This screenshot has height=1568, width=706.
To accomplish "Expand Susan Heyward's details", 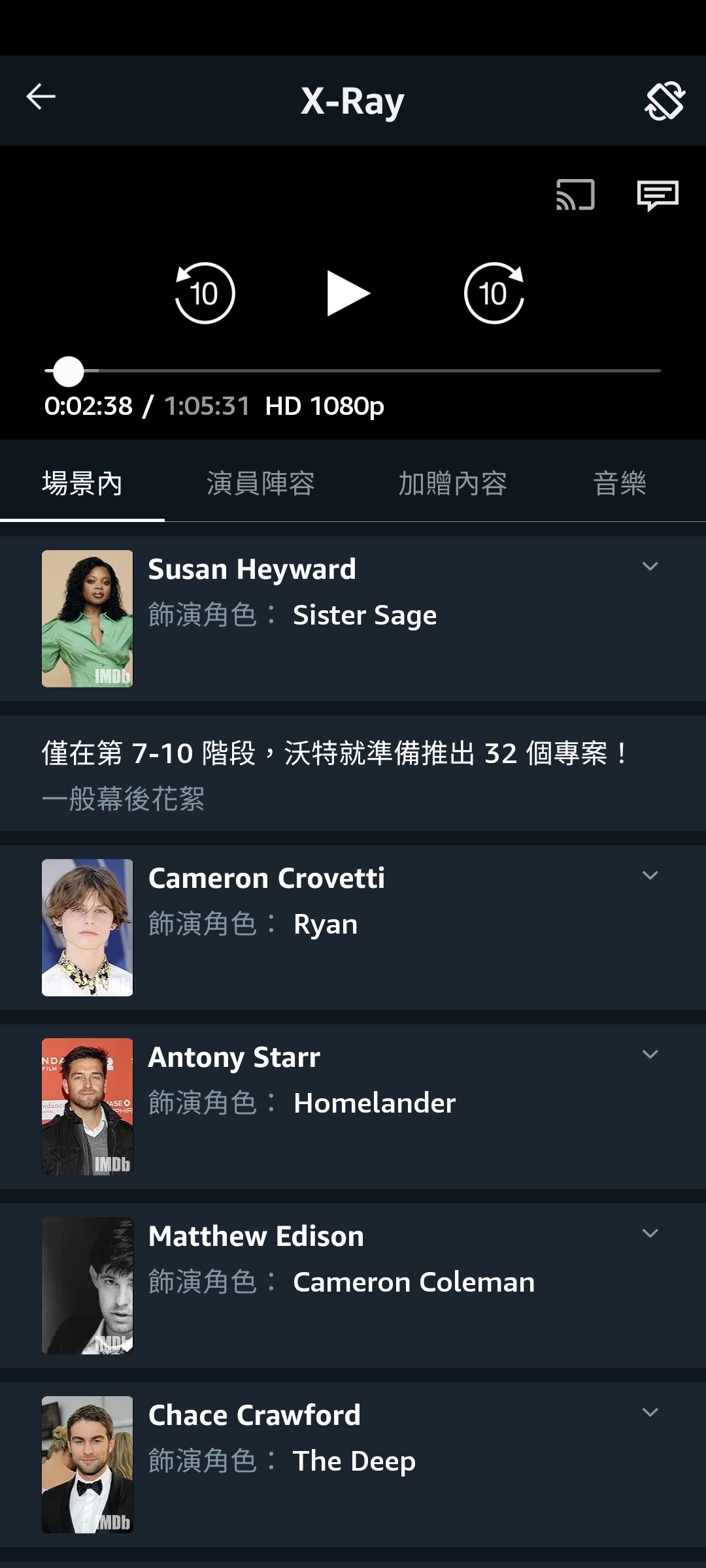I will click(x=650, y=566).
